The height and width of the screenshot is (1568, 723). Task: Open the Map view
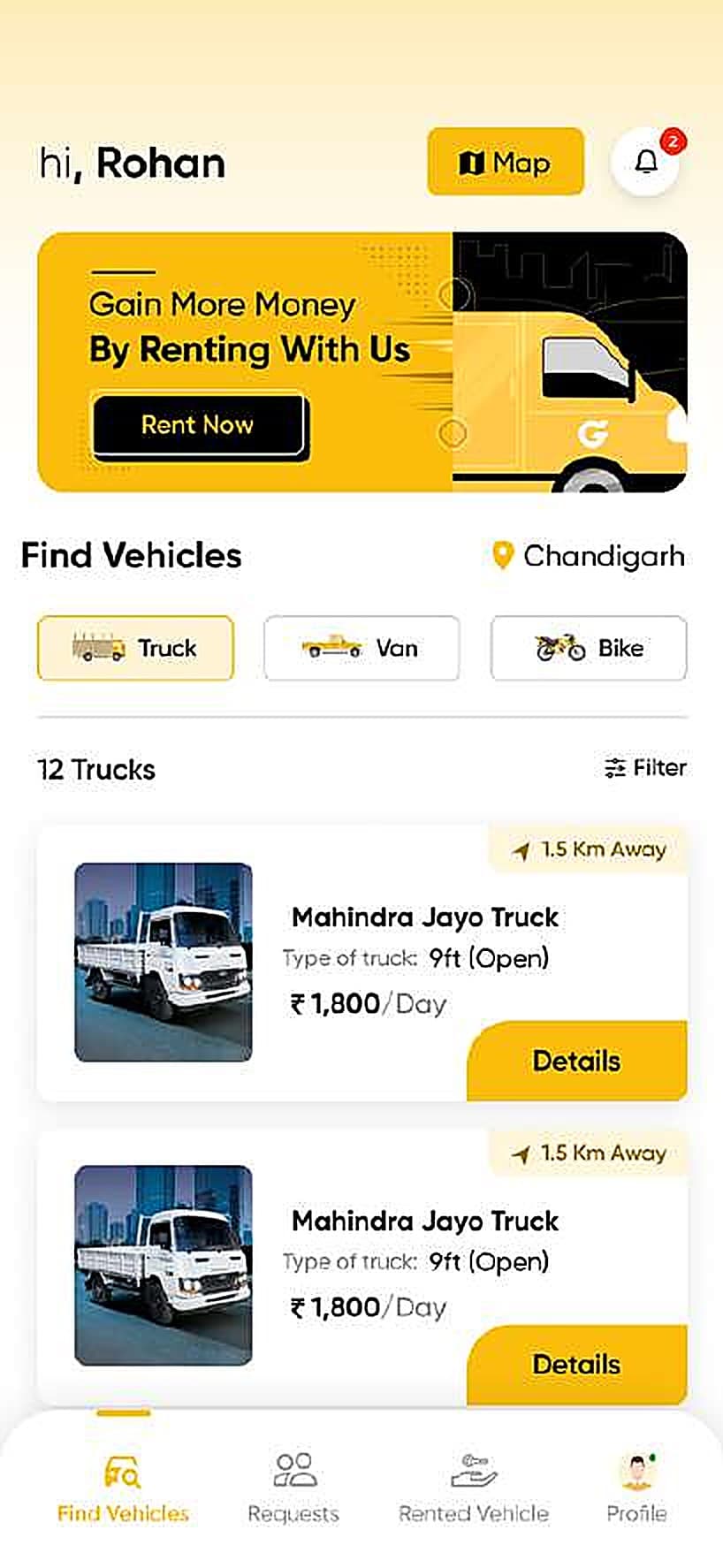(x=506, y=162)
